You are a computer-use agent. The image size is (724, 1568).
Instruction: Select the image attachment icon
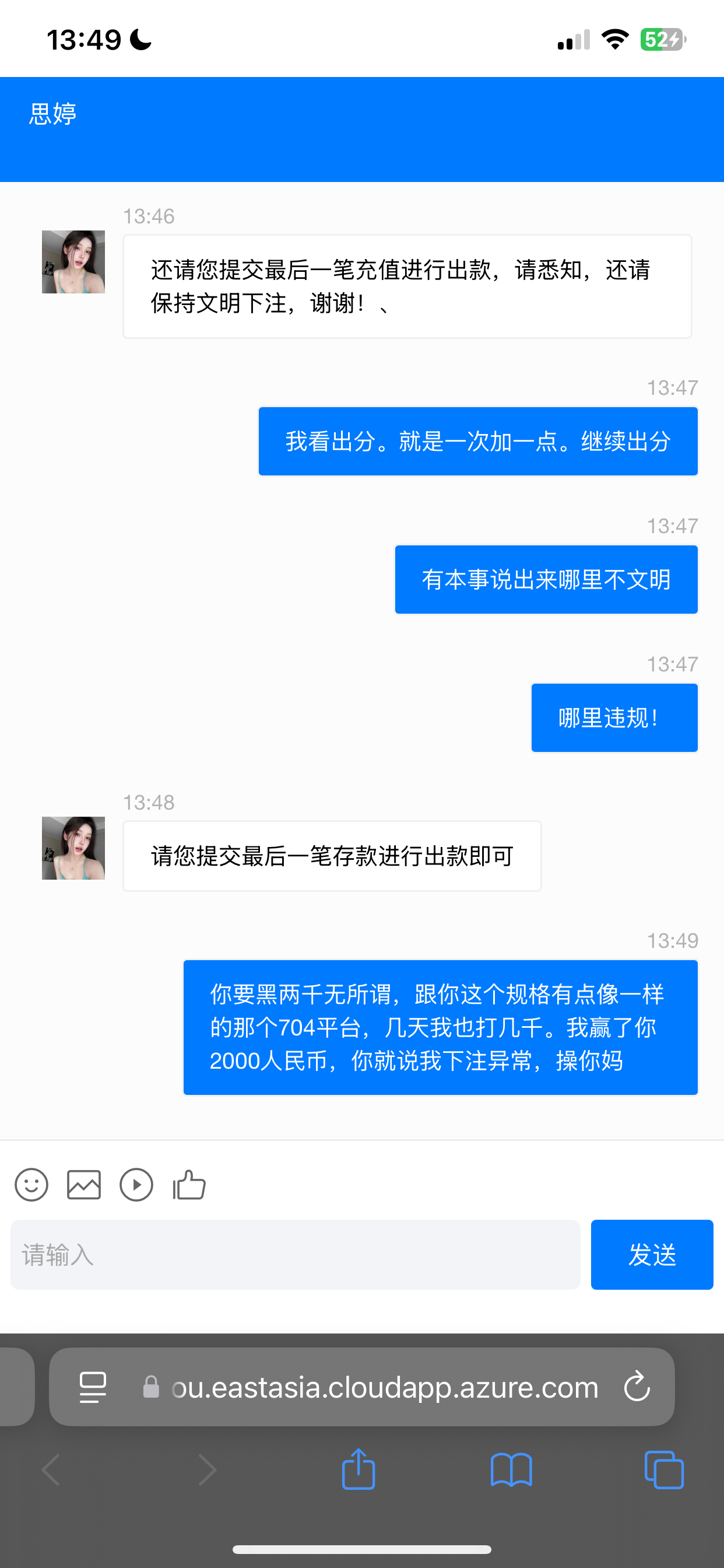[x=83, y=1185]
